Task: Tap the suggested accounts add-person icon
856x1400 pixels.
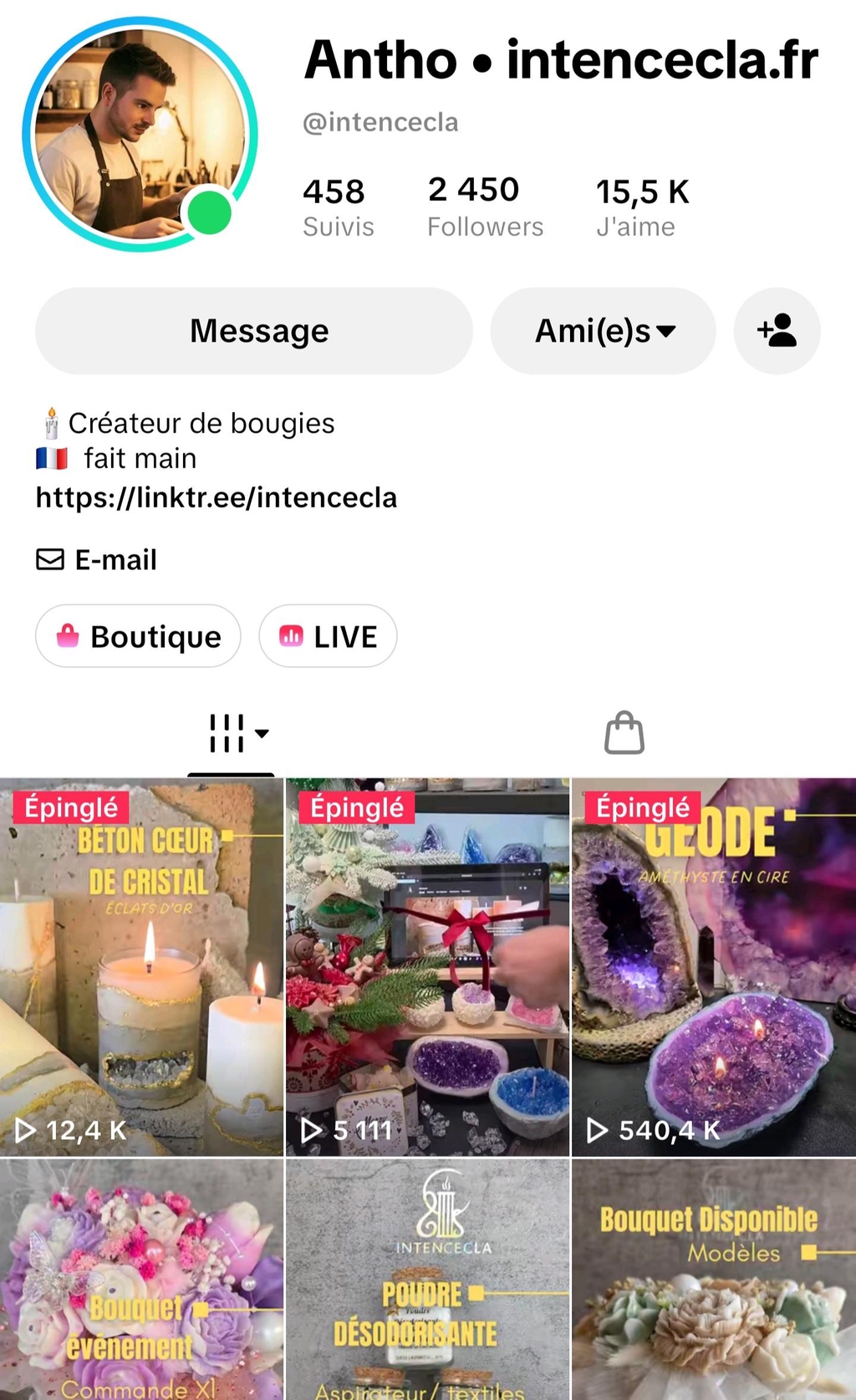Action: [x=777, y=331]
